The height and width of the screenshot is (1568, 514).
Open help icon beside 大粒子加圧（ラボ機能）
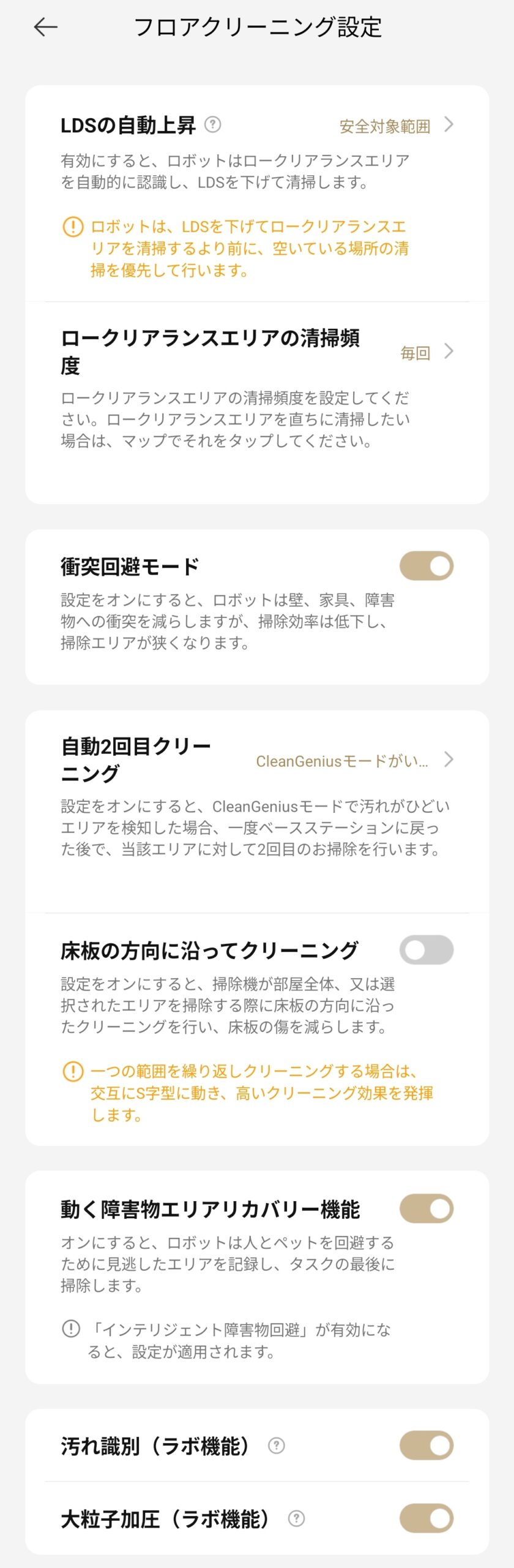(296, 1518)
